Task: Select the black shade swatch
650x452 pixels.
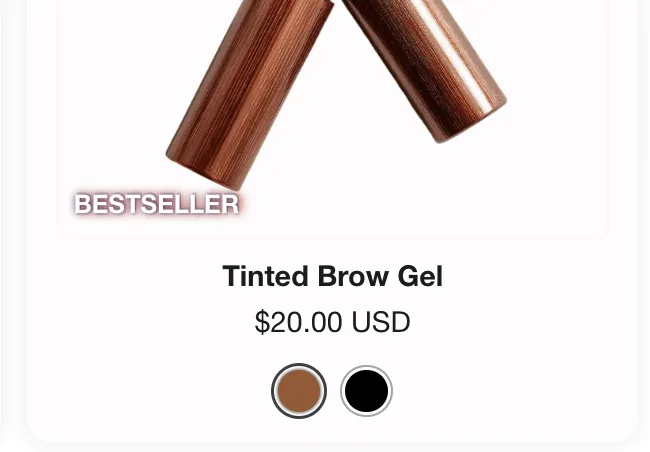Action: [366, 391]
